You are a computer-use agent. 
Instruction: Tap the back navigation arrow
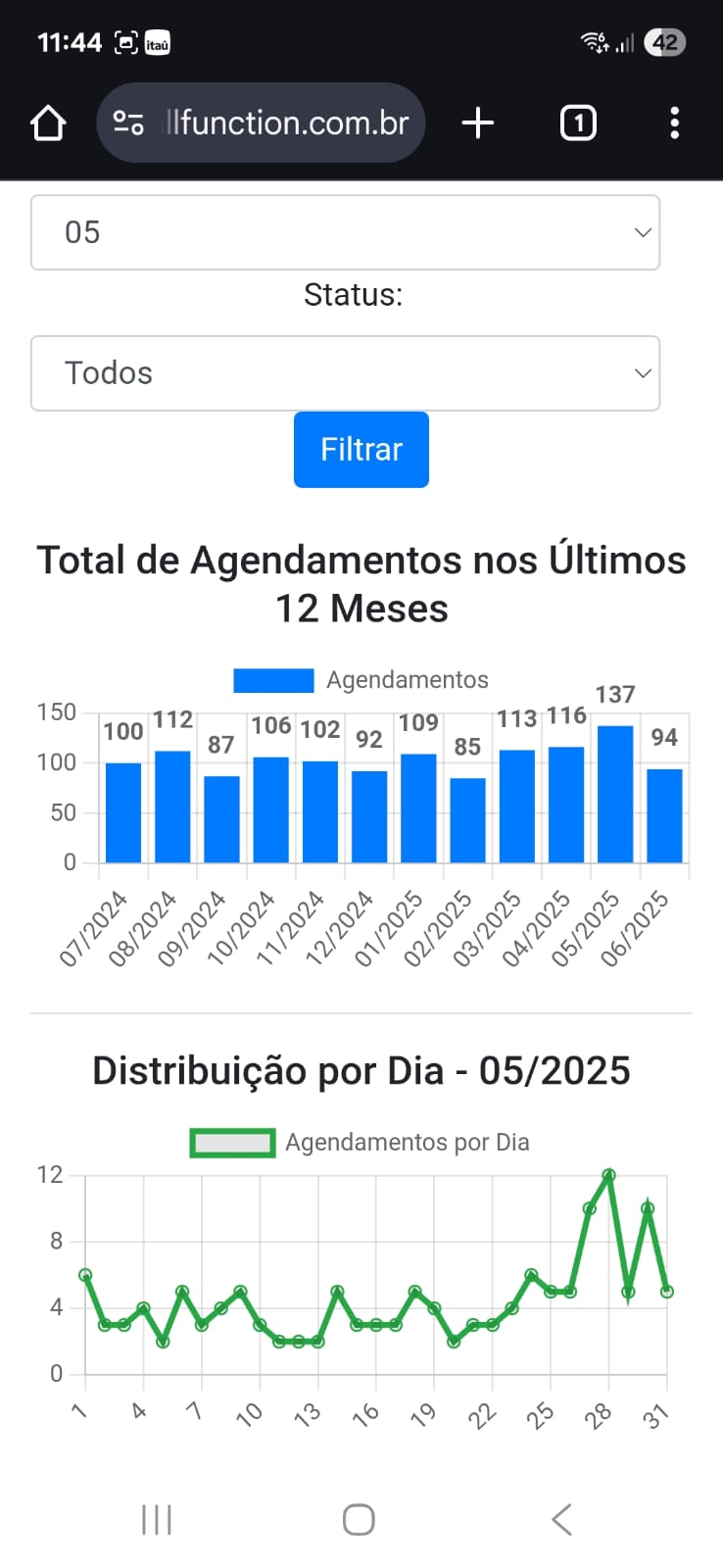559,1519
